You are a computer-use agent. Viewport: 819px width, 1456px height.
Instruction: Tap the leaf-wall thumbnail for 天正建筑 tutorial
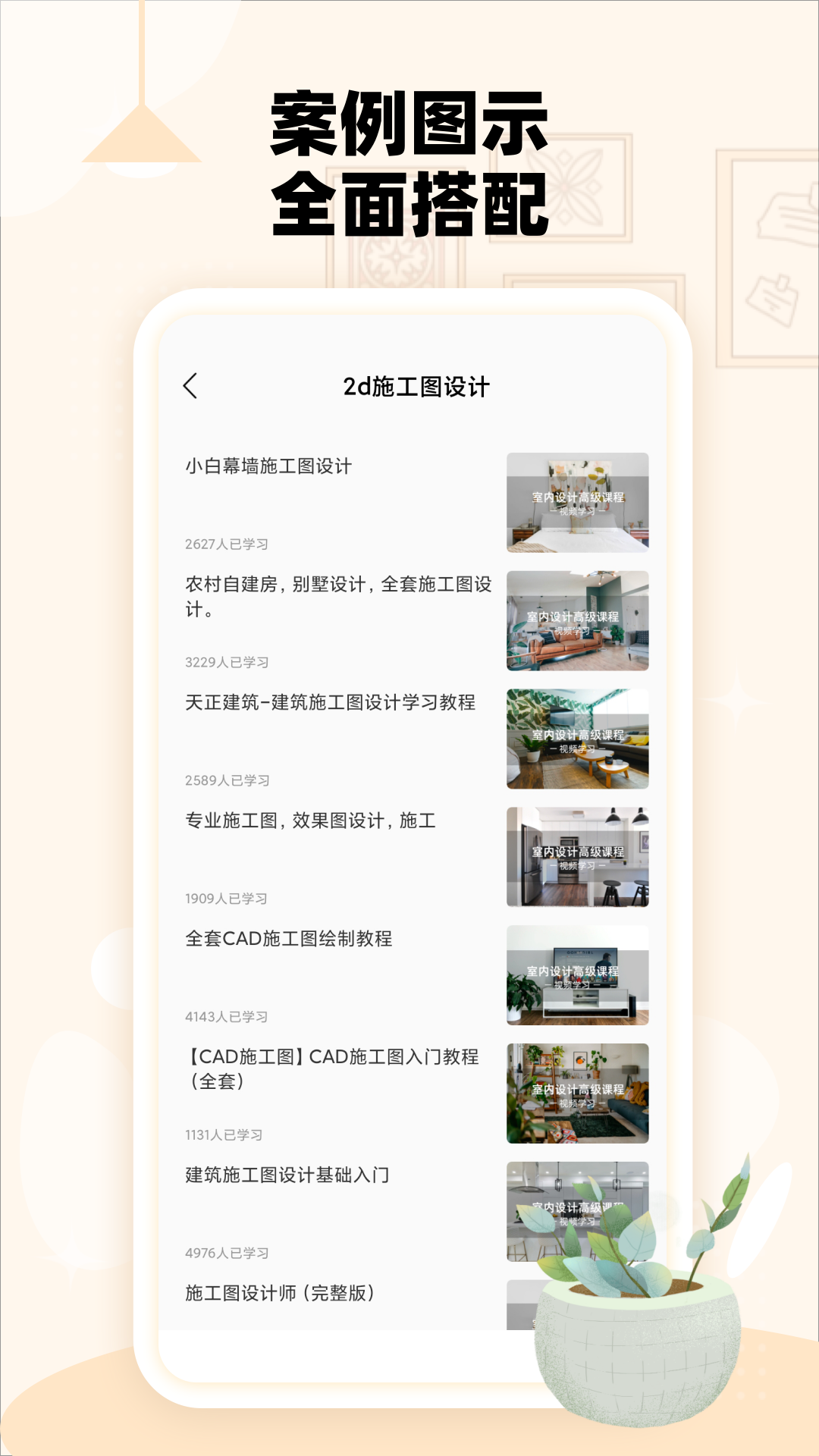coord(576,738)
